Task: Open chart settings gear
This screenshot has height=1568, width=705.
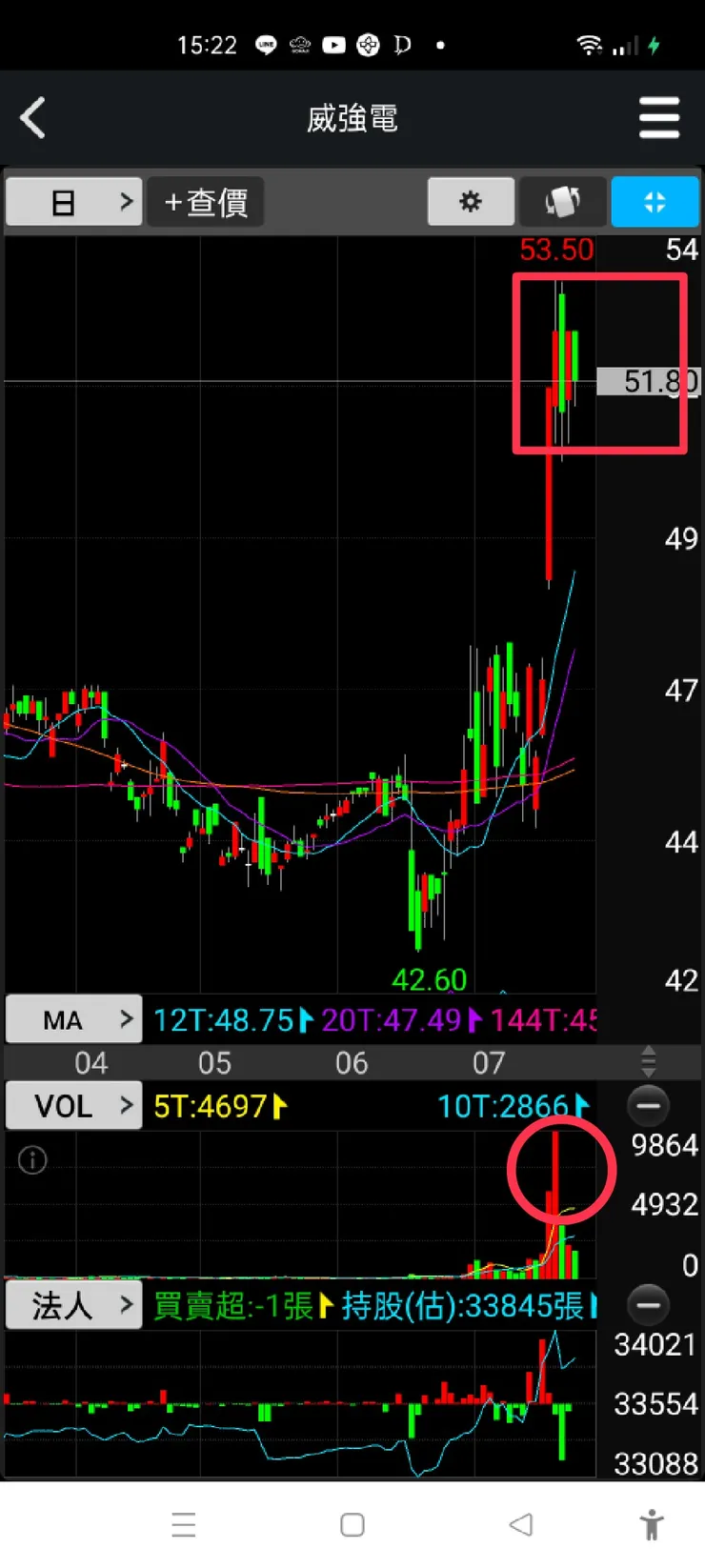Action: (x=471, y=202)
